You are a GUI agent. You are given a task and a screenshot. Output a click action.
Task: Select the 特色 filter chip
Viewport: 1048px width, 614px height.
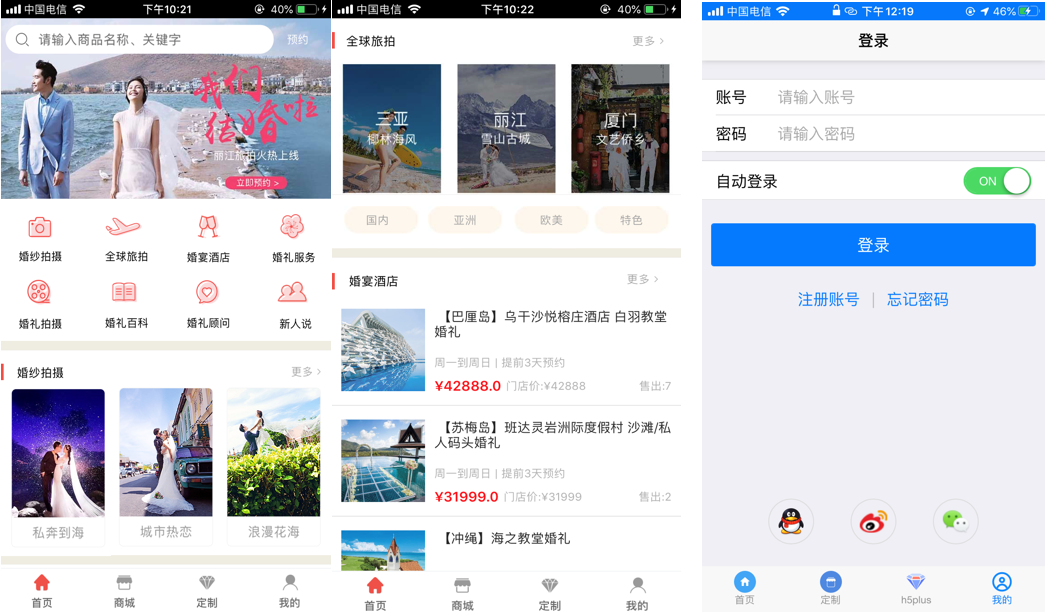[631, 220]
